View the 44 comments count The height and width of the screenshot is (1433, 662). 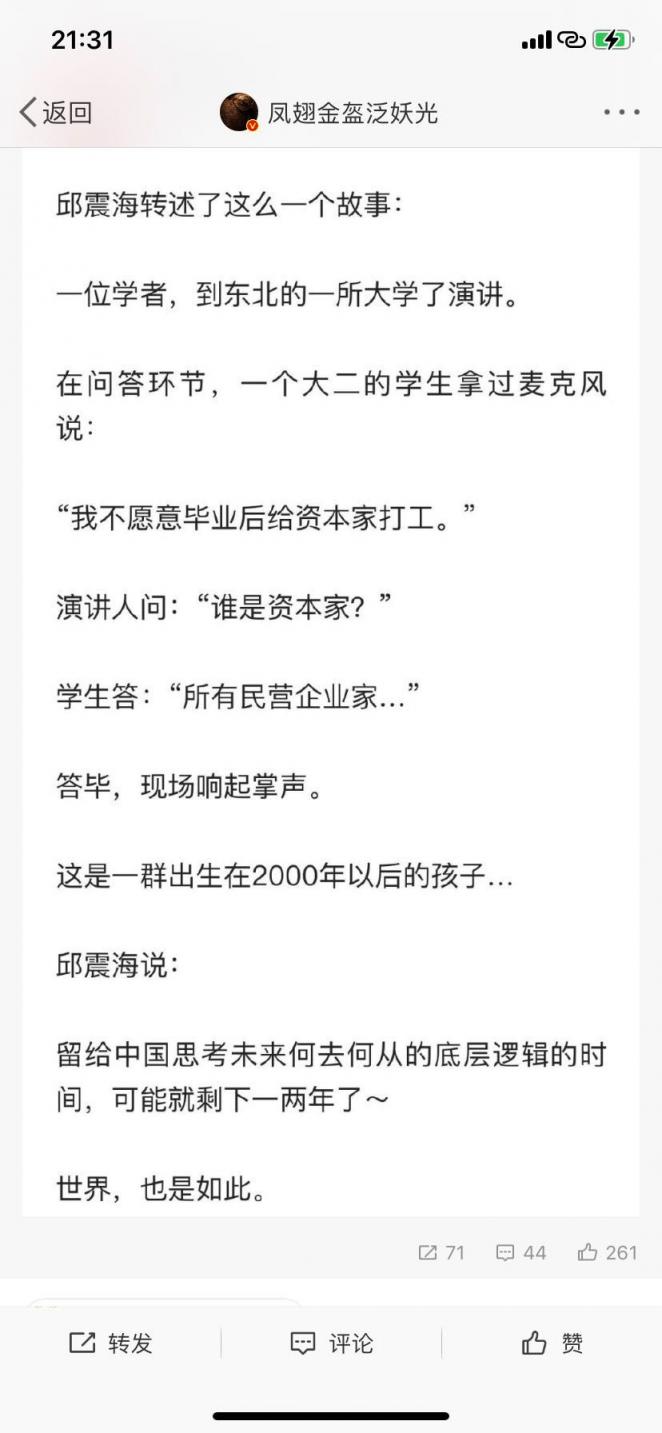coord(521,1252)
